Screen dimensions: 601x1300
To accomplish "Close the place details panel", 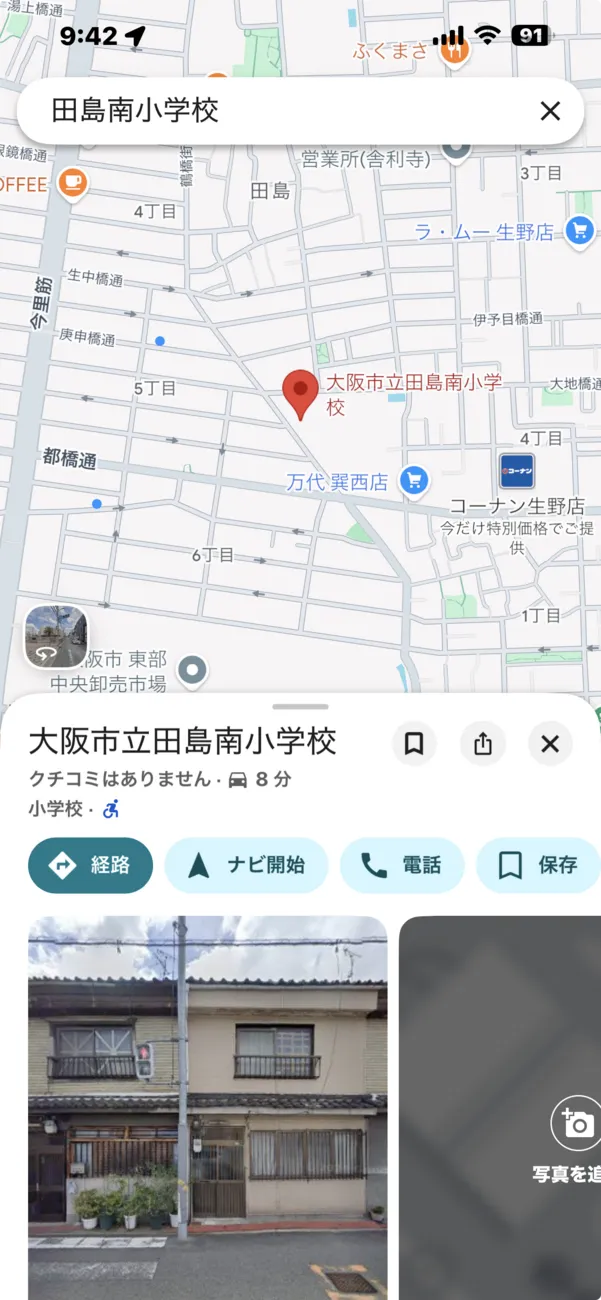I will (550, 744).
